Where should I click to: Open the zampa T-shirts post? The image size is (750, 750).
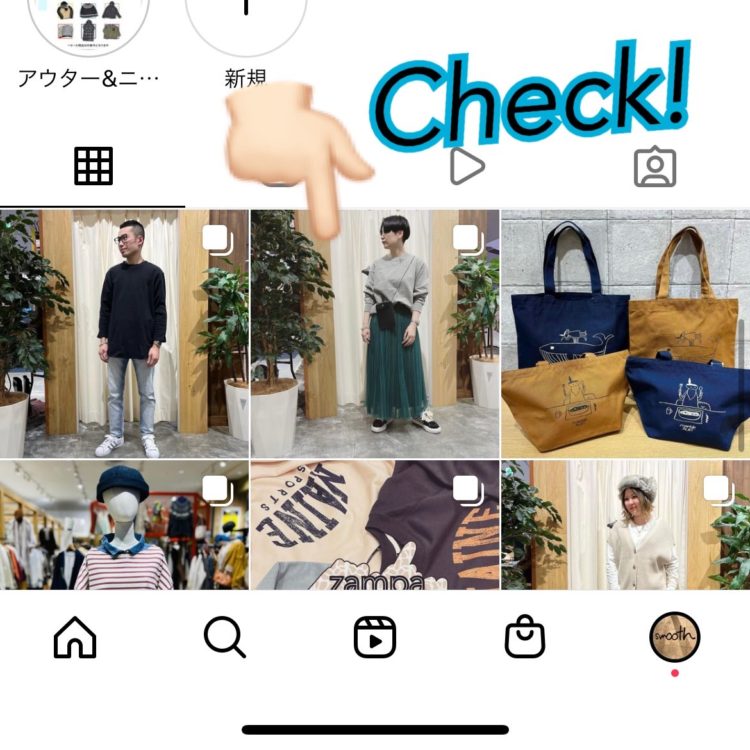tap(375, 525)
